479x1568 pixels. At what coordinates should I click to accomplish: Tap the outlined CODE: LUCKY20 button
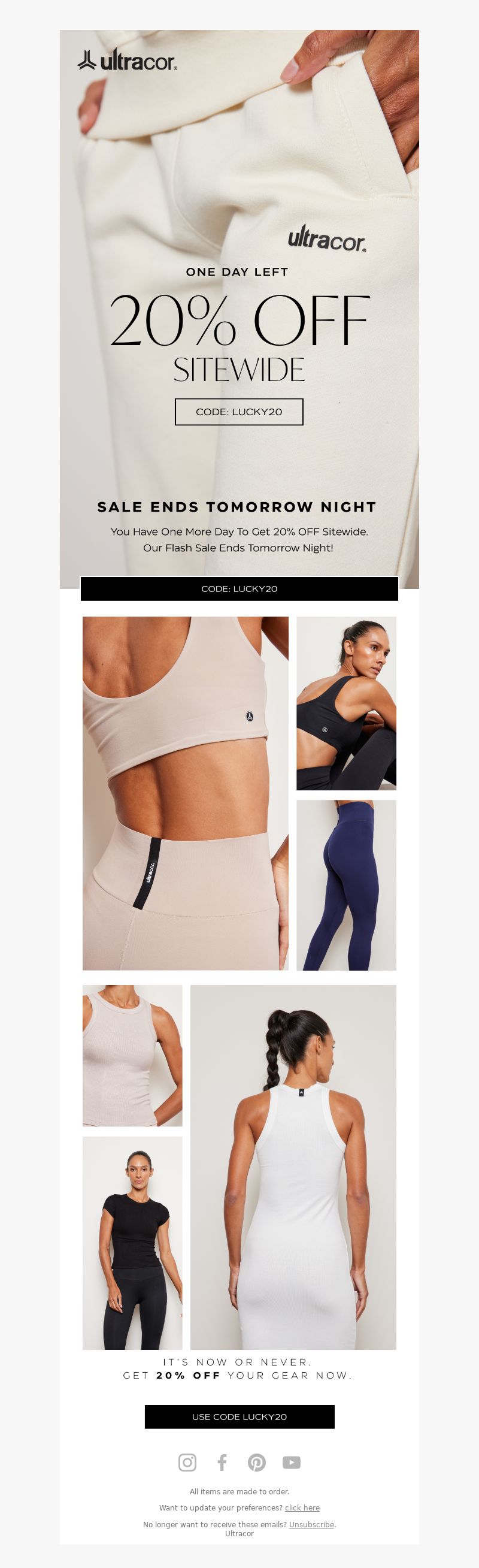(x=238, y=412)
